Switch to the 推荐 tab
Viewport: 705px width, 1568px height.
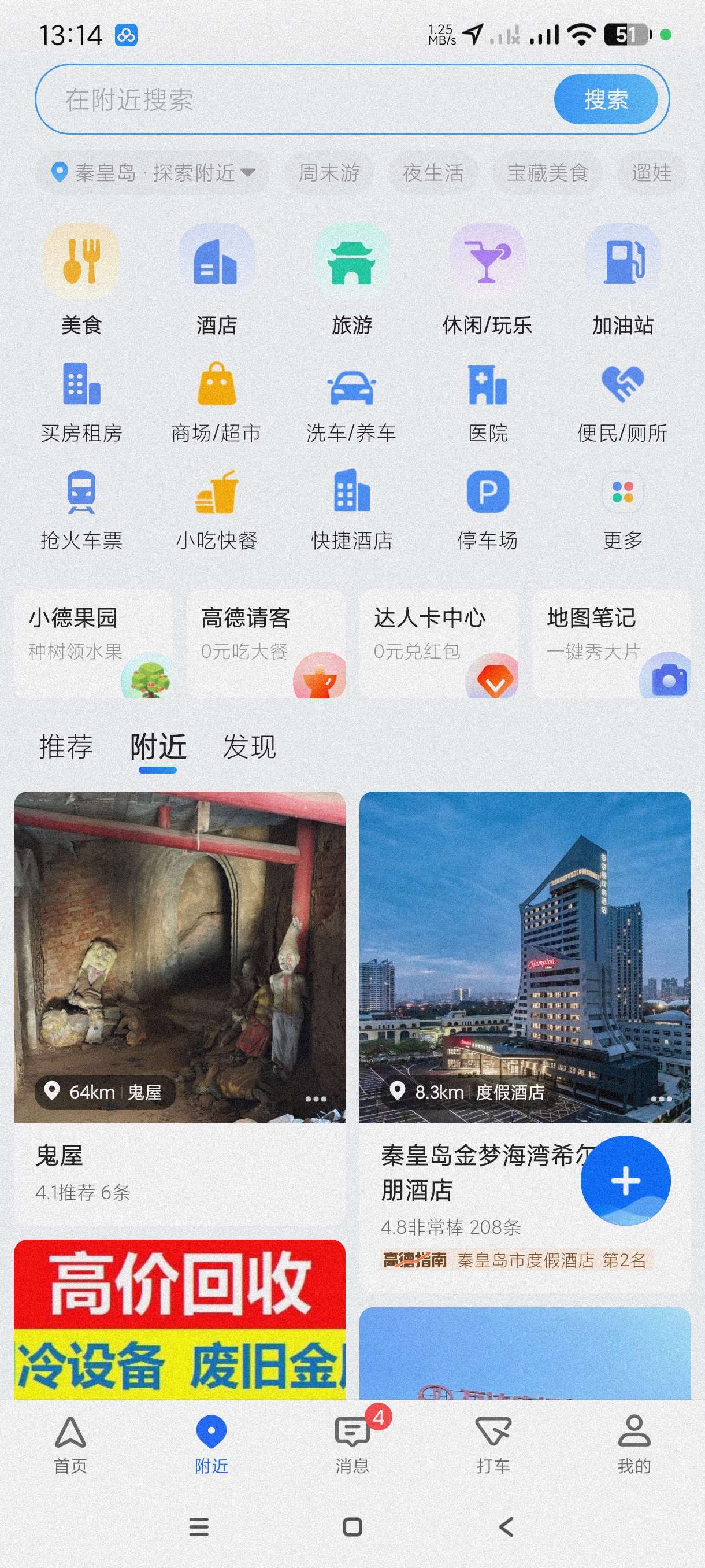click(66, 747)
